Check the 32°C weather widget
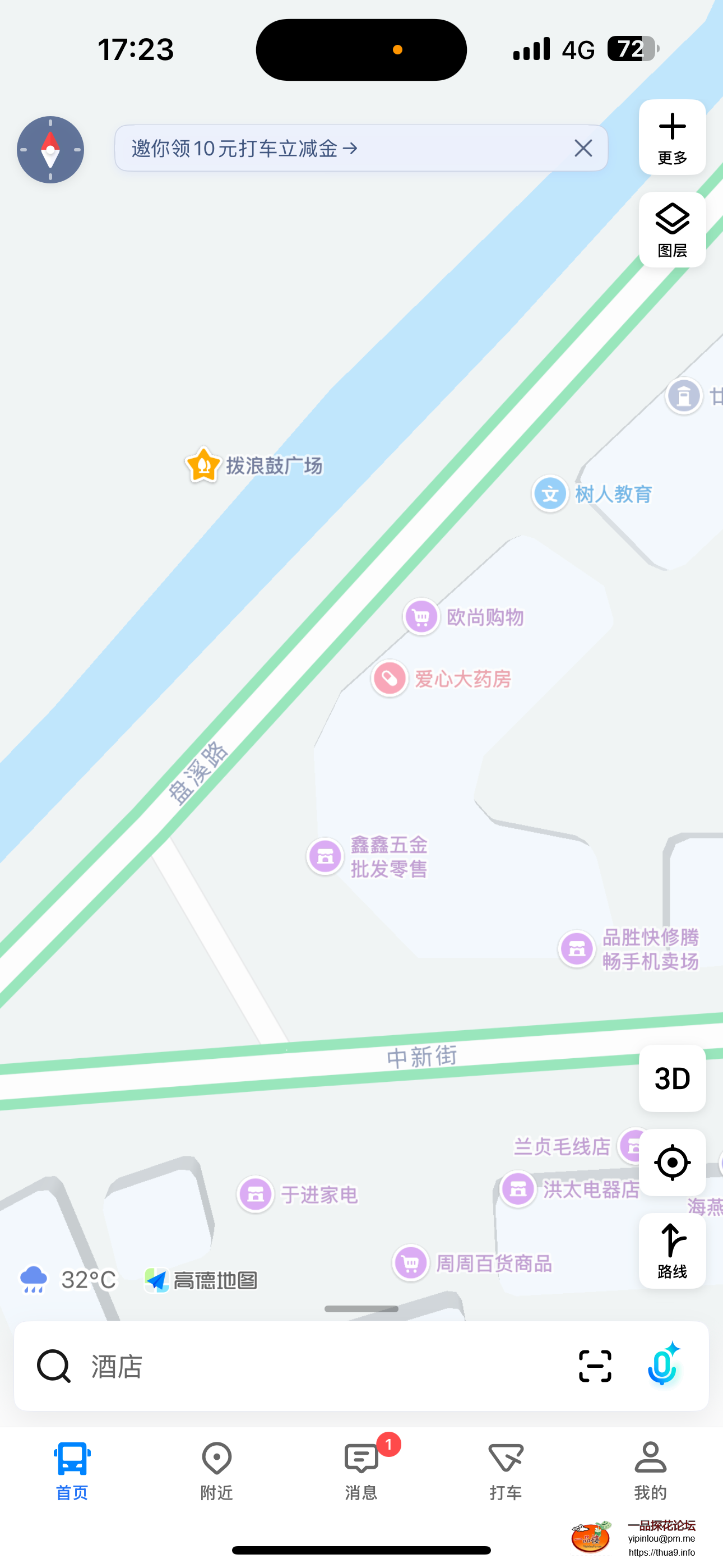The height and width of the screenshot is (1568, 723). [x=68, y=1280]
